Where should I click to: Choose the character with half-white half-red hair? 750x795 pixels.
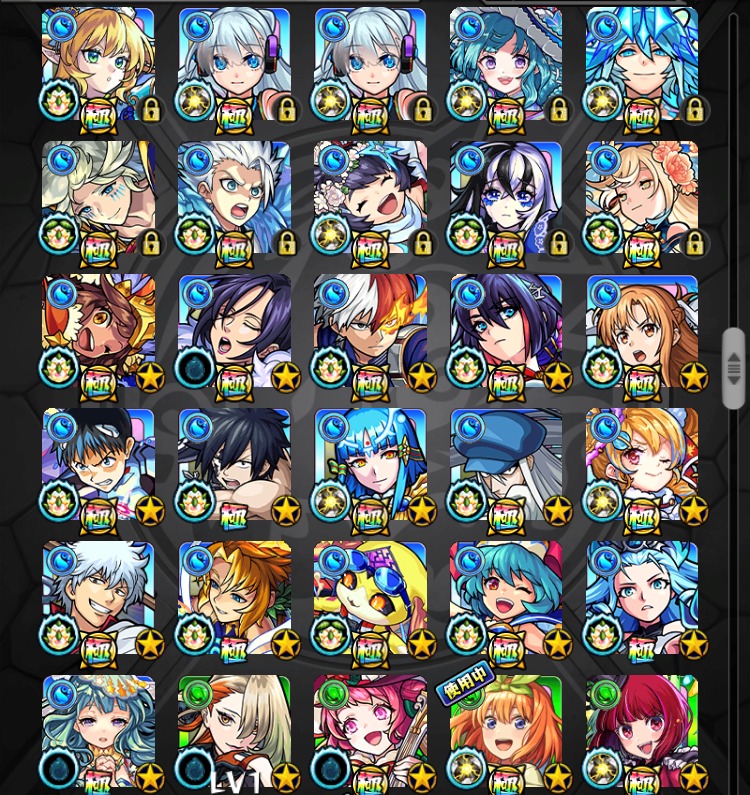point(369,330)
